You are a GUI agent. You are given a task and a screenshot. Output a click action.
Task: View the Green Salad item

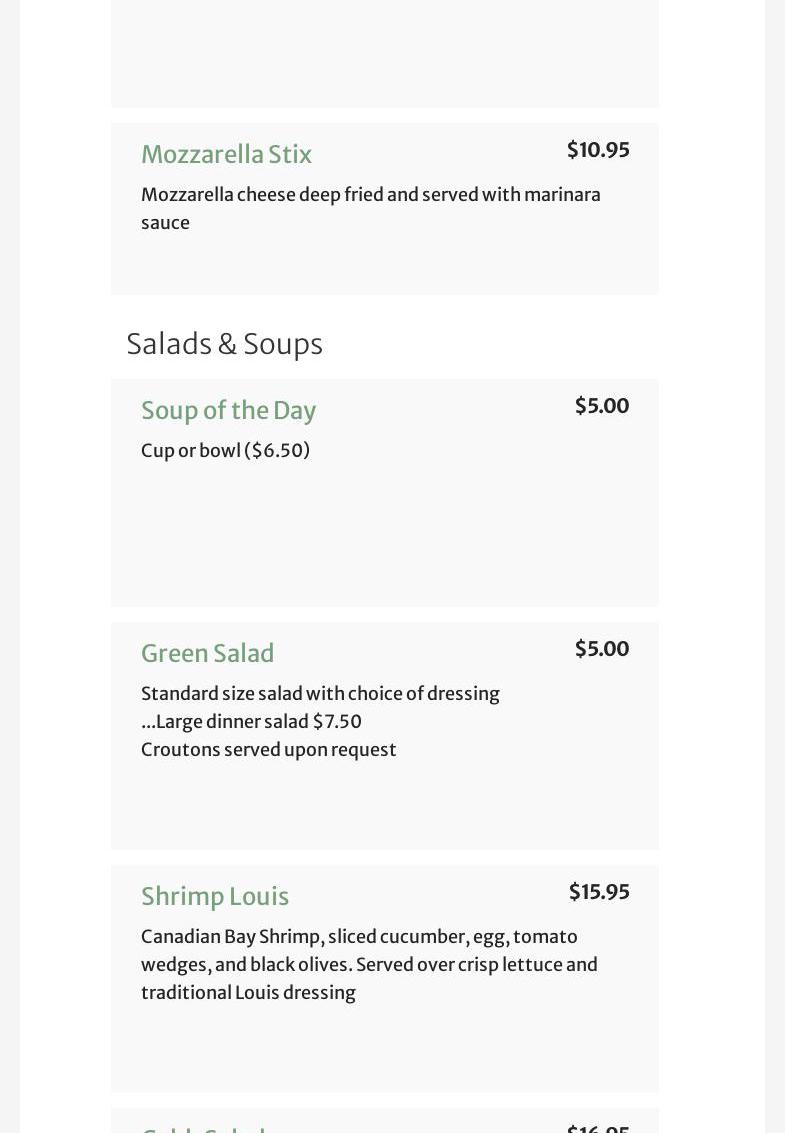click(207, 654)
